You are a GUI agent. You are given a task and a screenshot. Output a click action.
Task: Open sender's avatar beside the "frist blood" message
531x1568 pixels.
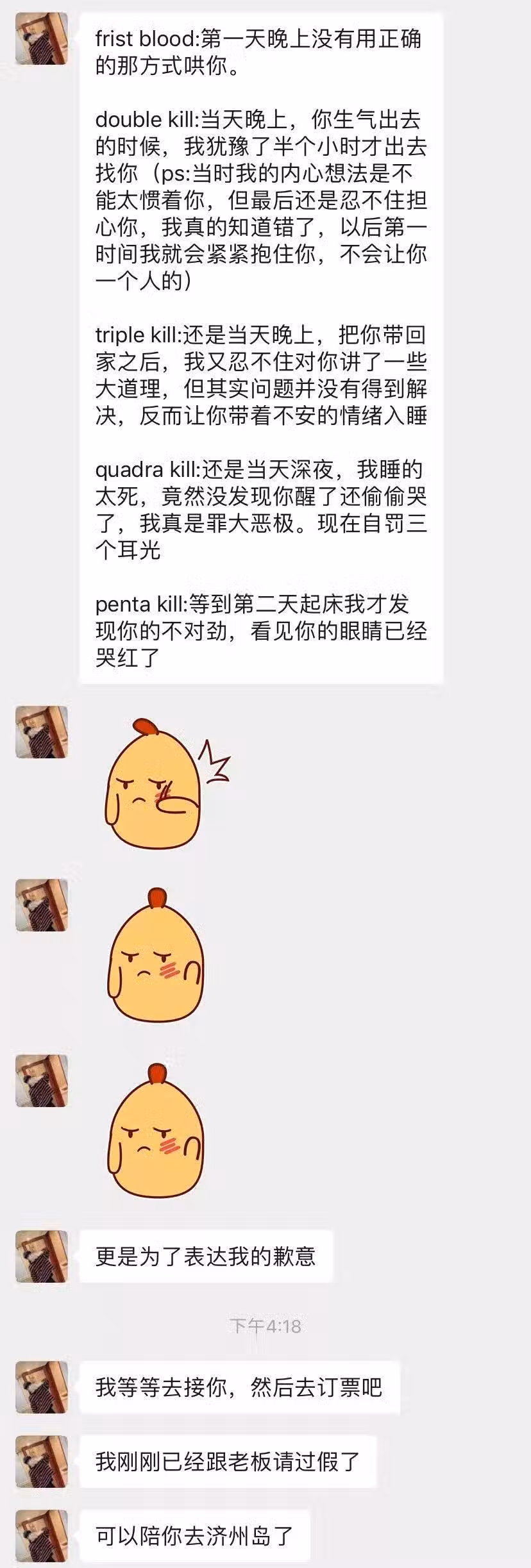coord(42,38)
